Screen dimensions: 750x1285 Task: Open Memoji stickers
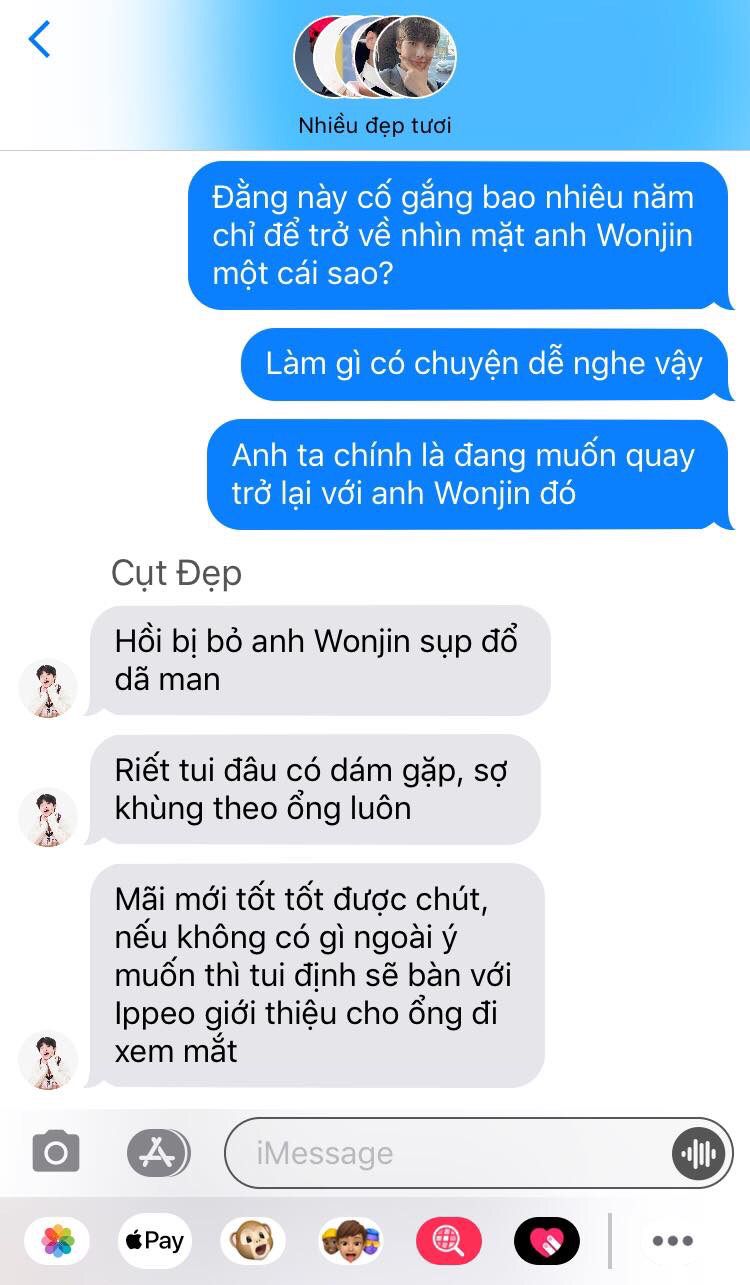tap(350, 1242)
